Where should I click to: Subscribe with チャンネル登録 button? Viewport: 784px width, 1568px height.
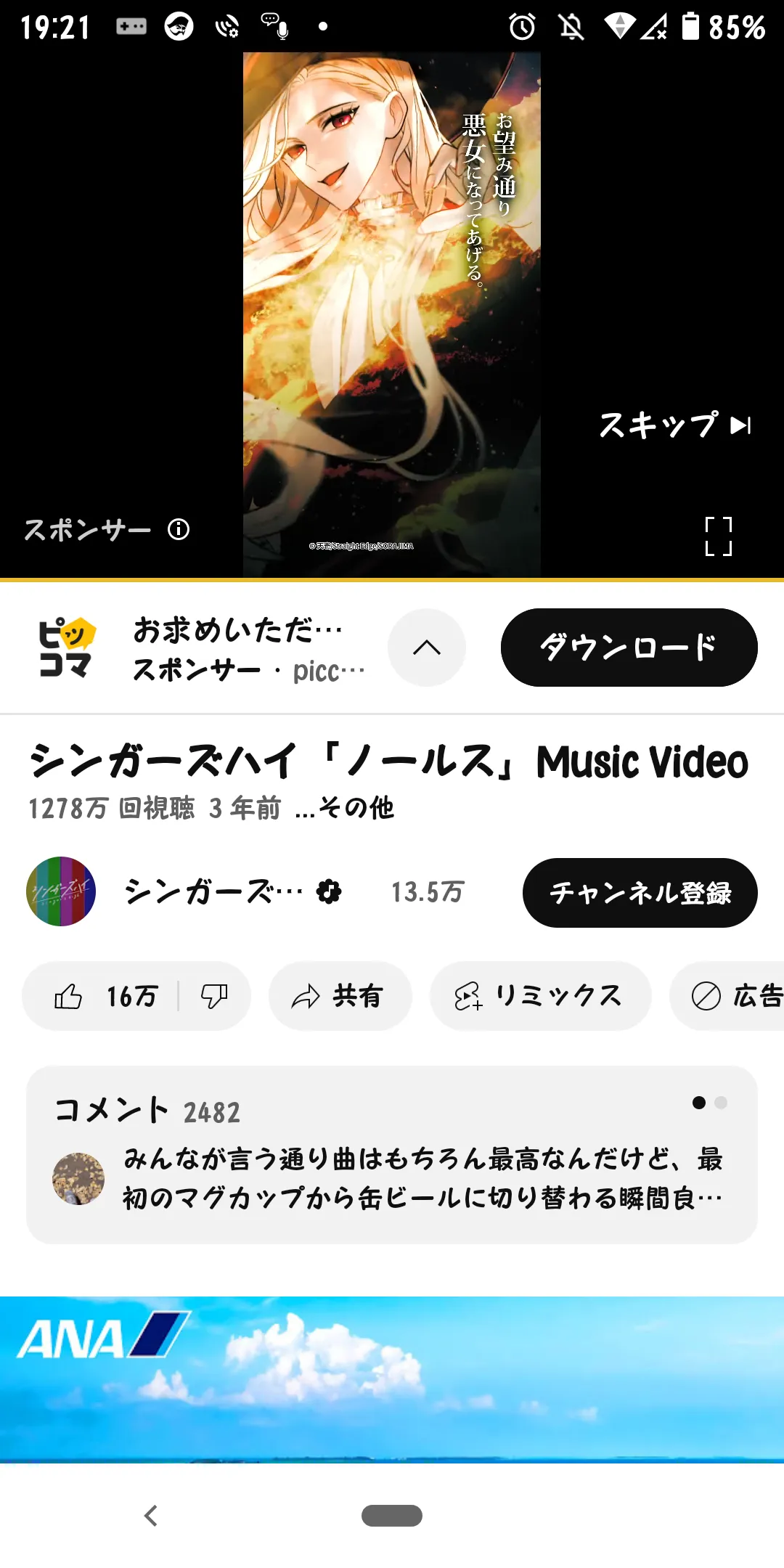pos(640,893)
